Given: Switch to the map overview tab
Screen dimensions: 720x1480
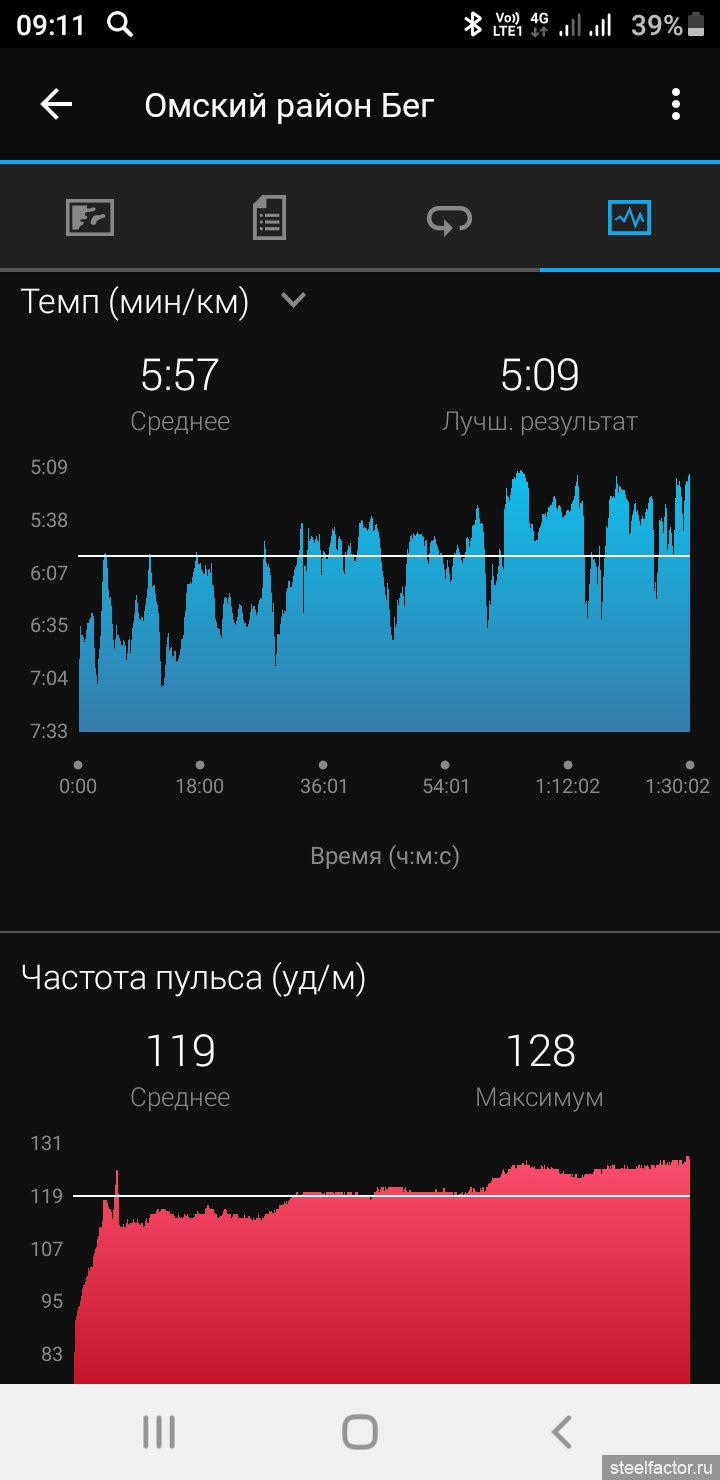Looking at the screenshot, I should pos(90,217).
